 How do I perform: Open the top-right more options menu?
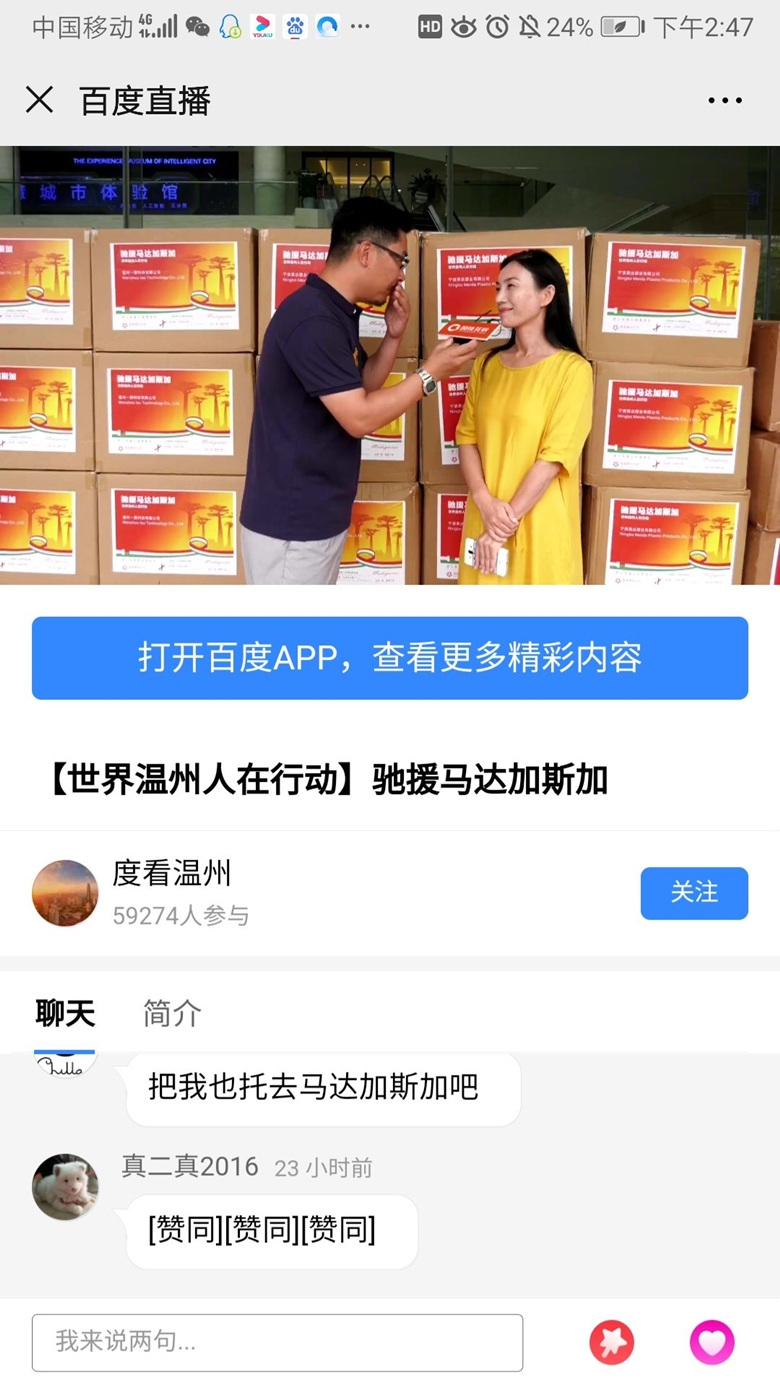pos(724,99)
